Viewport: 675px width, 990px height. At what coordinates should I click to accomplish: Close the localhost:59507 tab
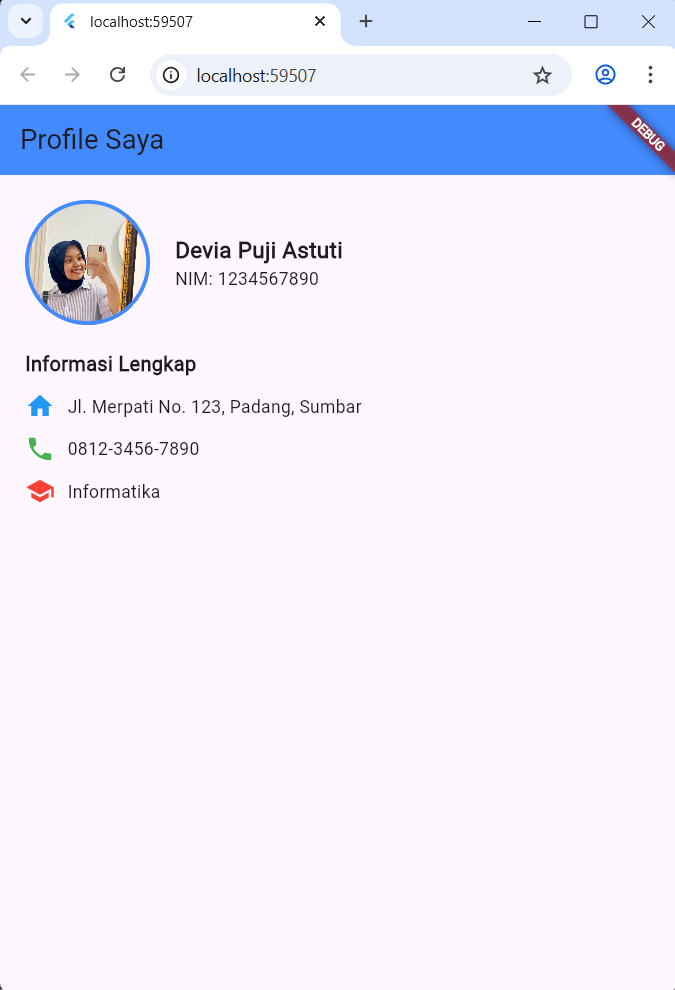(320, 21)
